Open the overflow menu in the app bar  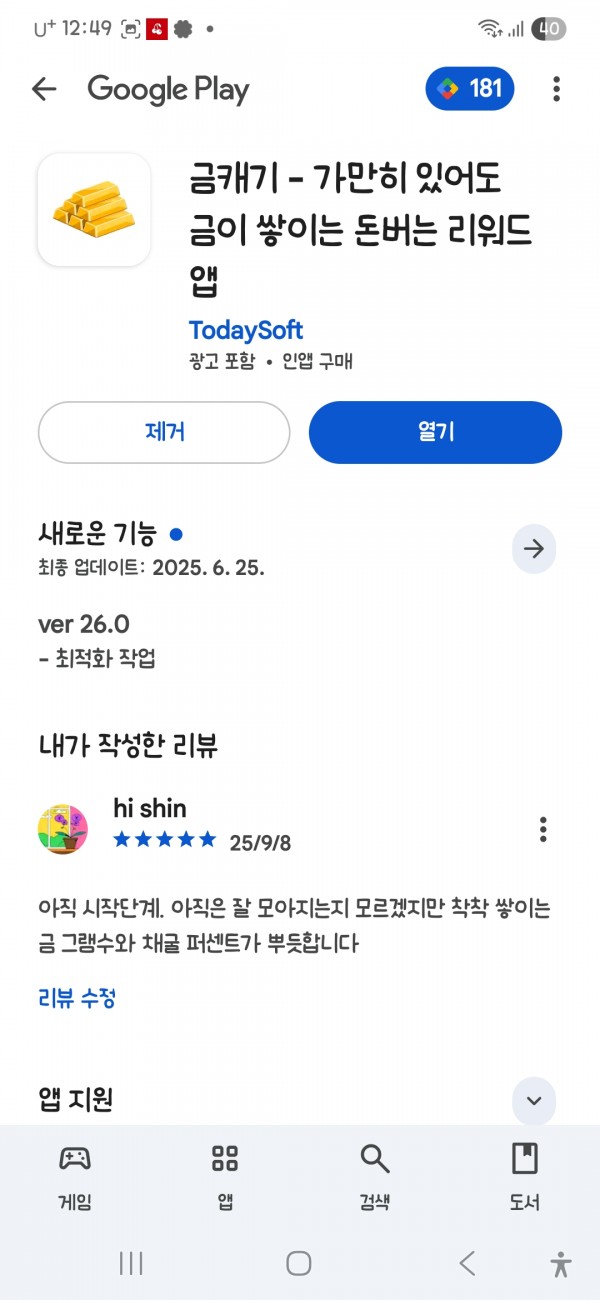click(x=556, y=89)
